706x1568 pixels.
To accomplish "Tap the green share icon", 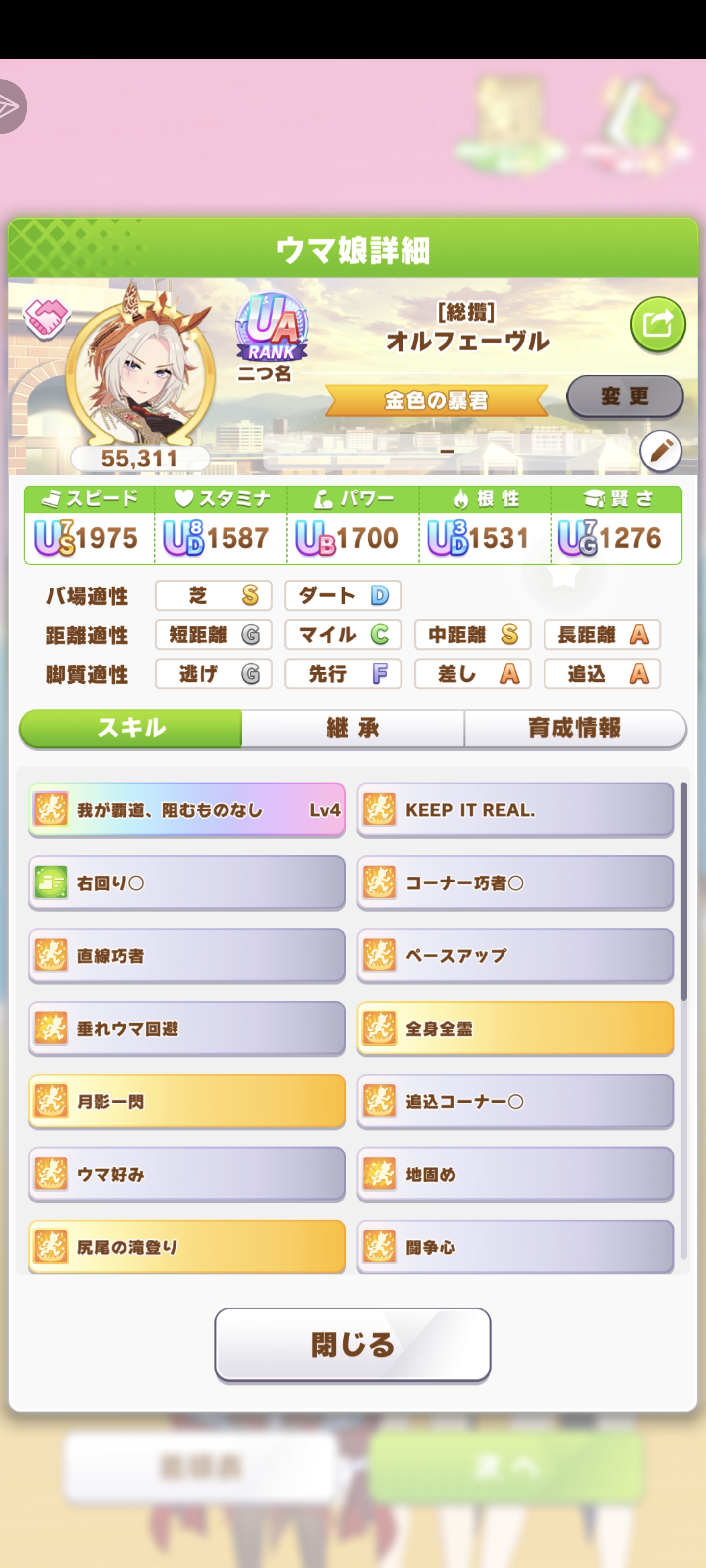I will 657,324.
